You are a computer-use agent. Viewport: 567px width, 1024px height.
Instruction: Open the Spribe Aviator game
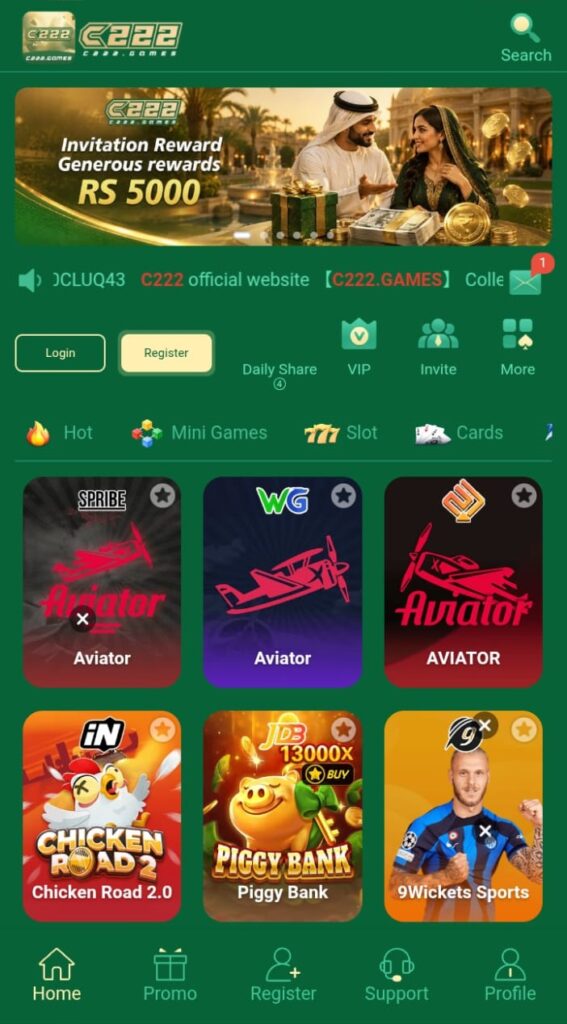click(102, 582)
